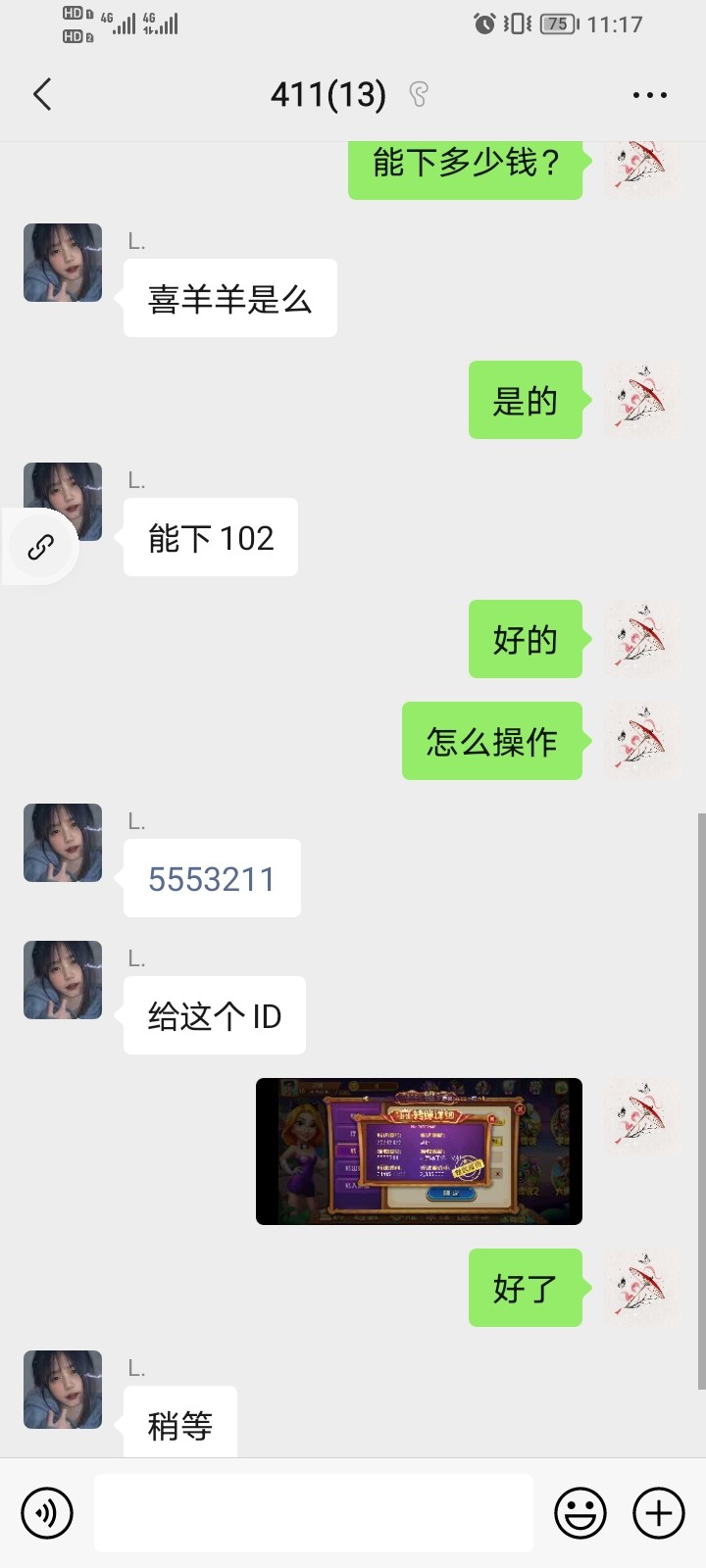Open the plus attachment menu
Image resolution: width=706 pixels, height=1568 pixels.
click(658, 1513)
